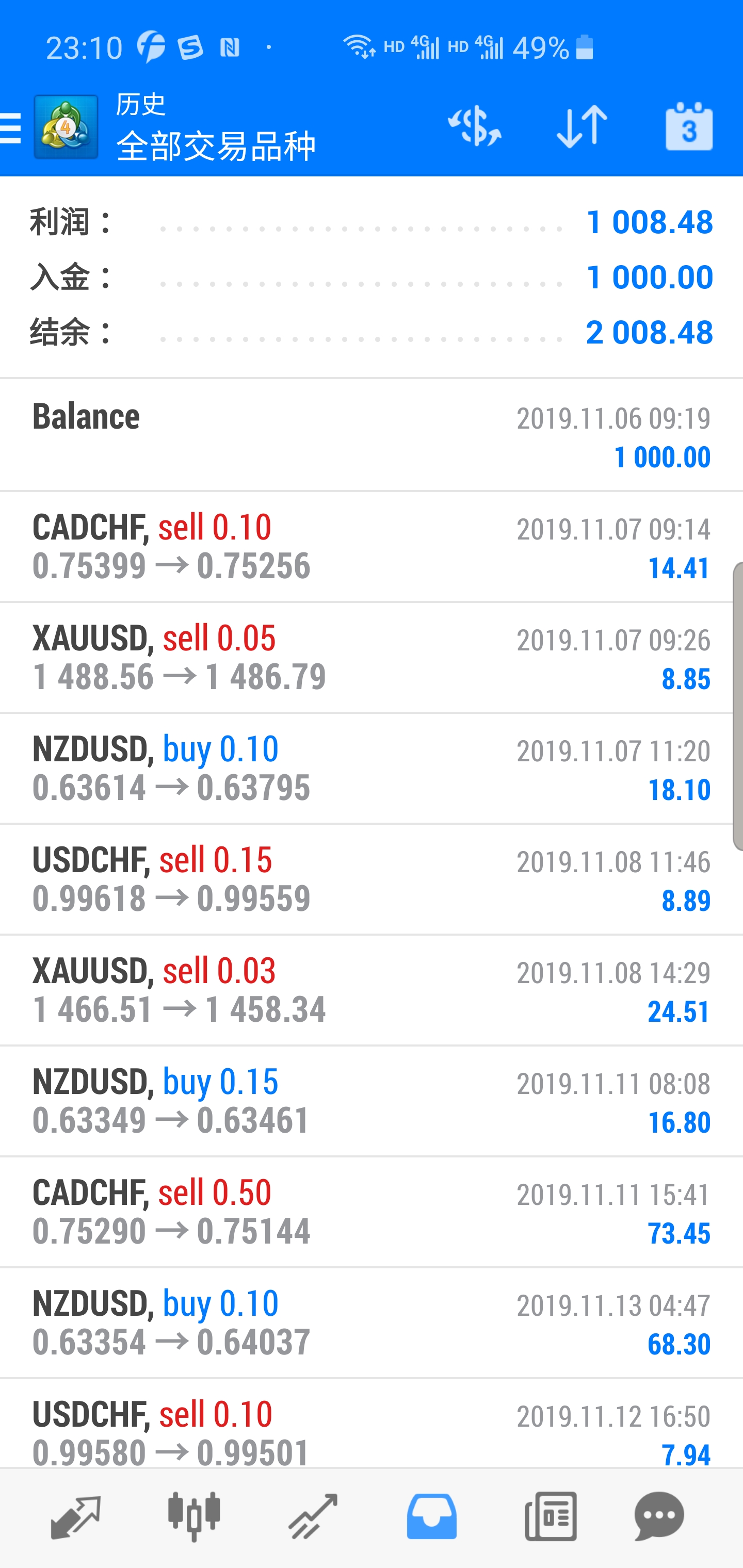The width and height of the screenshot is (743, 1568).
Task: Open the Chat messages tab
Action: click(659, 1517)
